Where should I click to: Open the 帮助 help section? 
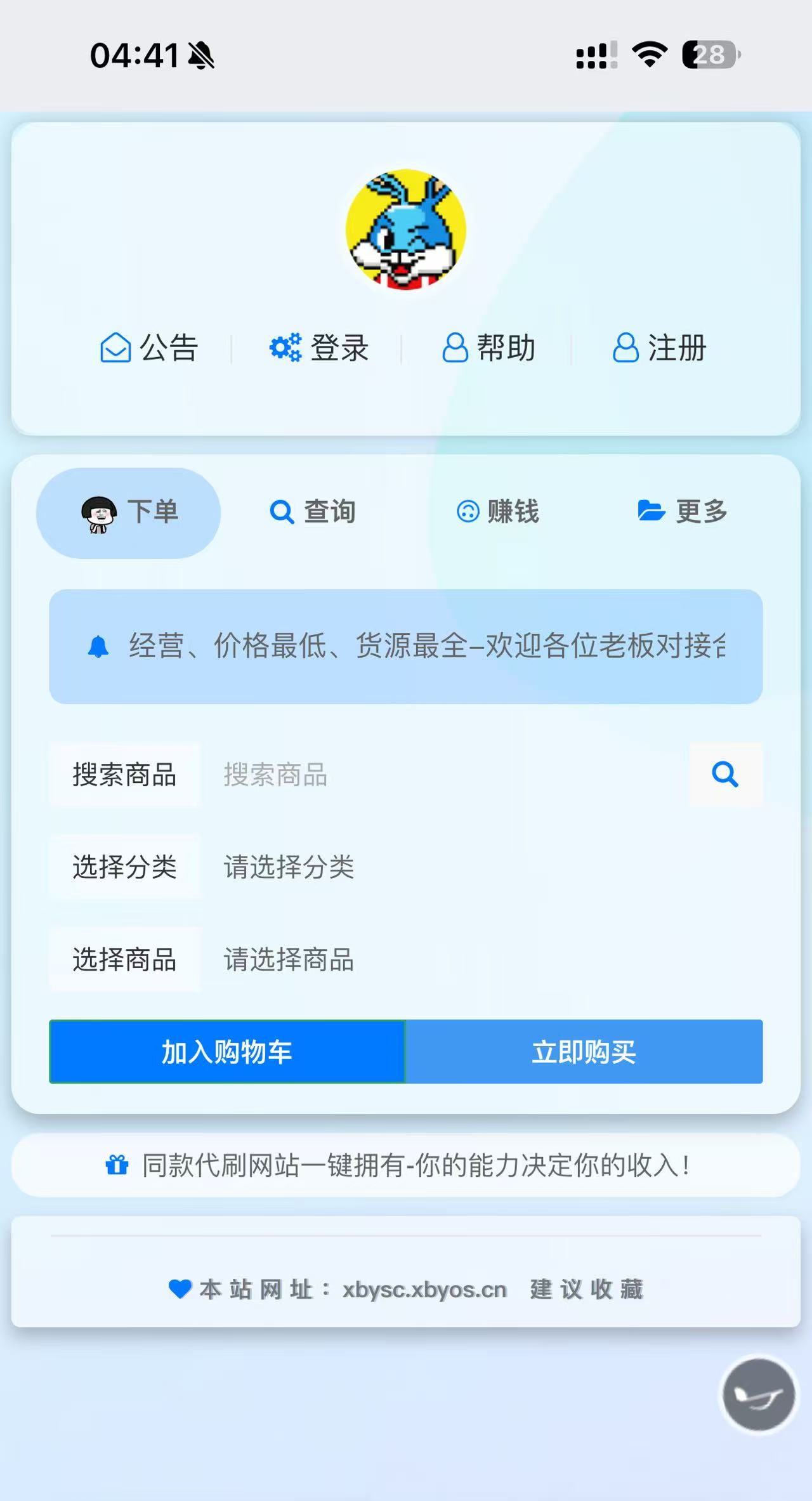coord(488,348)
